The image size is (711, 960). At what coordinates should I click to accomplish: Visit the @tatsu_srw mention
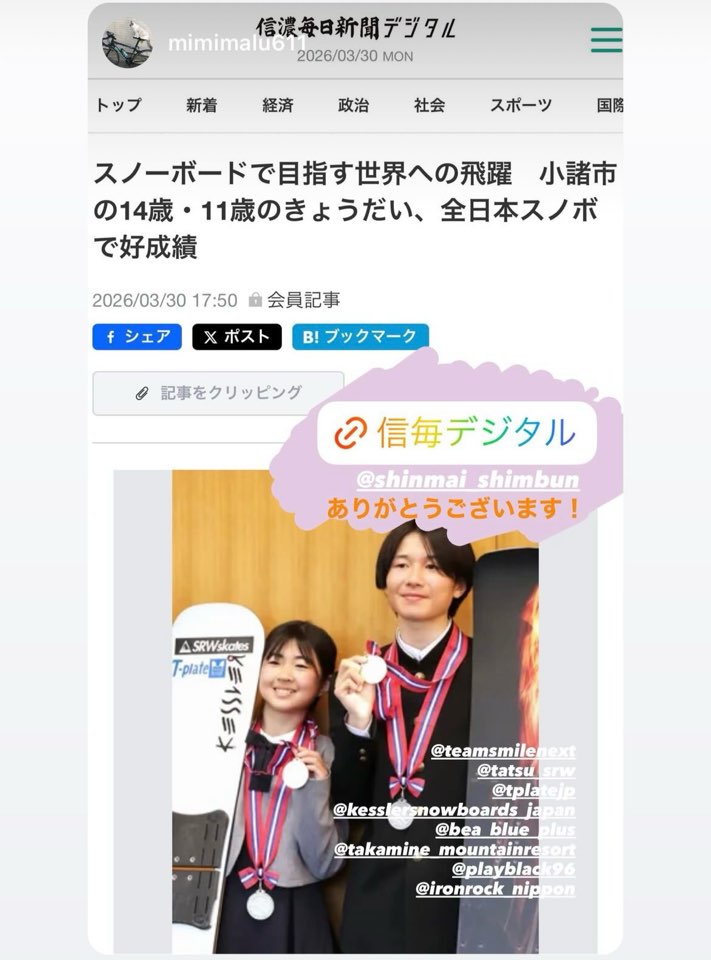click(x=526, y=770)
